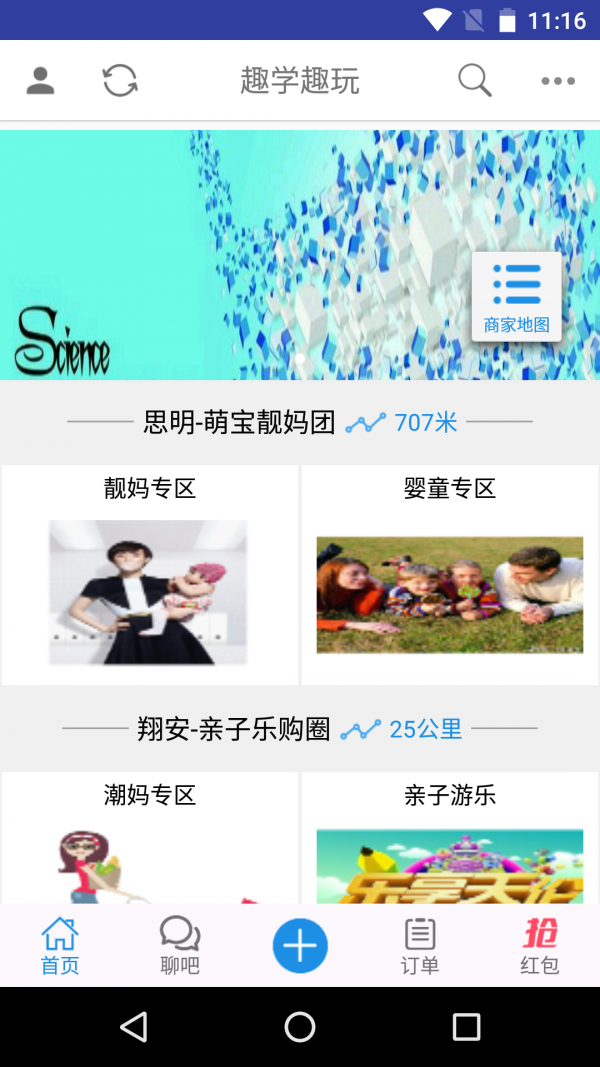
Task: Tap the blue plus button
Action: [300, 945]
